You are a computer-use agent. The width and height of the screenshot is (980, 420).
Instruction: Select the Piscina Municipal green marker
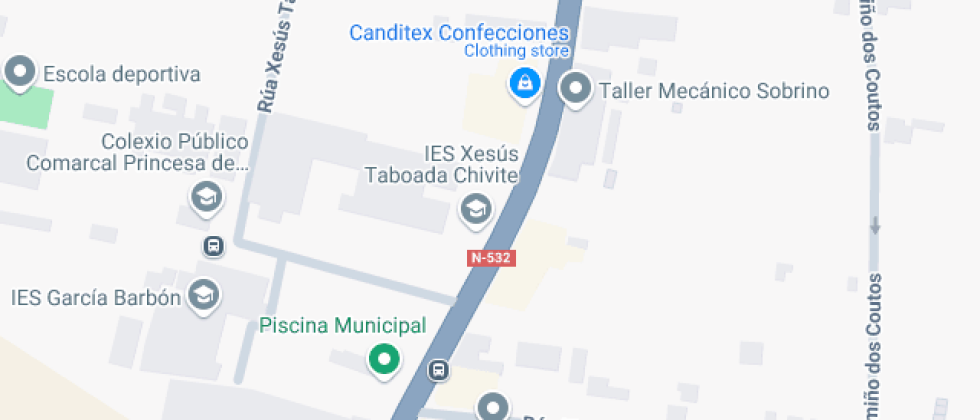point(383,358)
